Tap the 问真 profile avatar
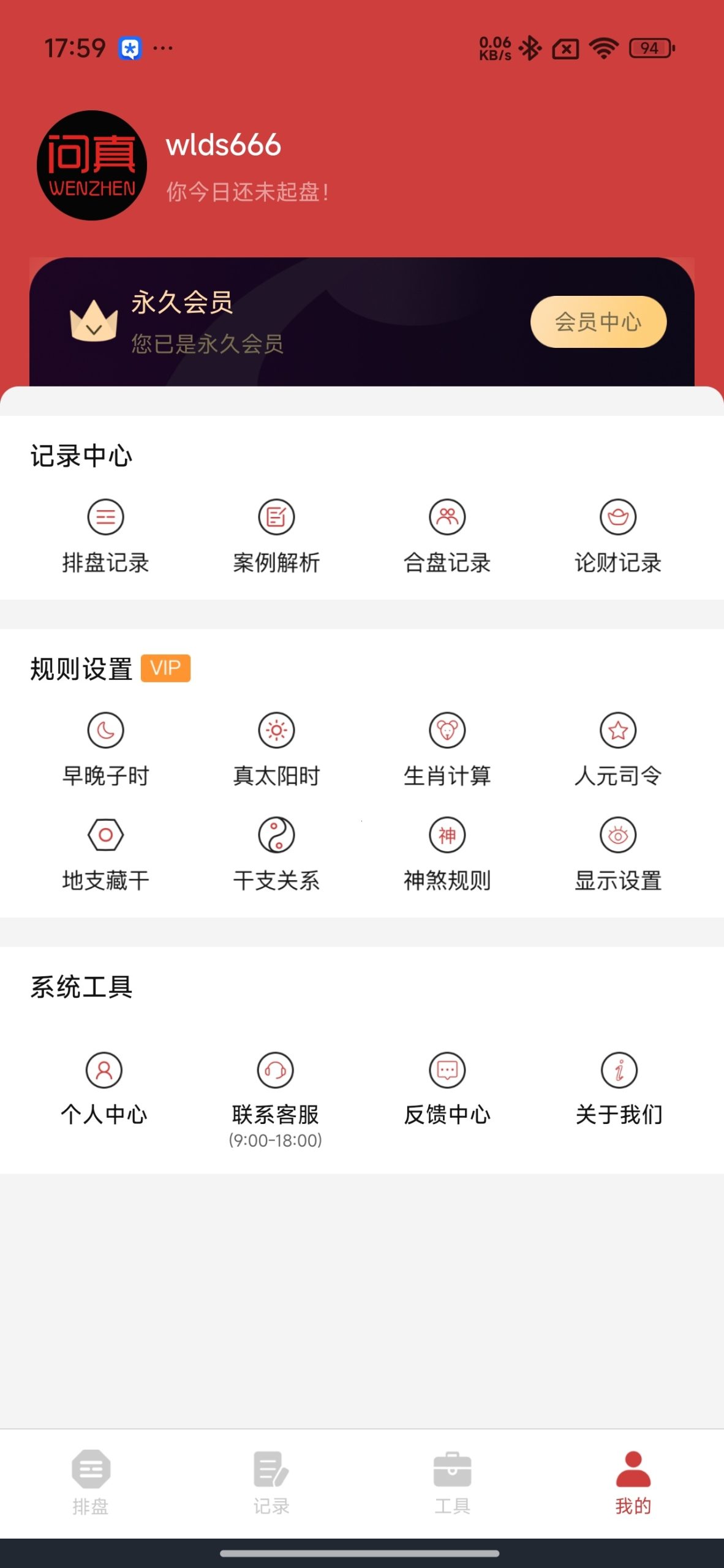The image size is (724, 1568). pyautogui.click(x=92, y=164)
